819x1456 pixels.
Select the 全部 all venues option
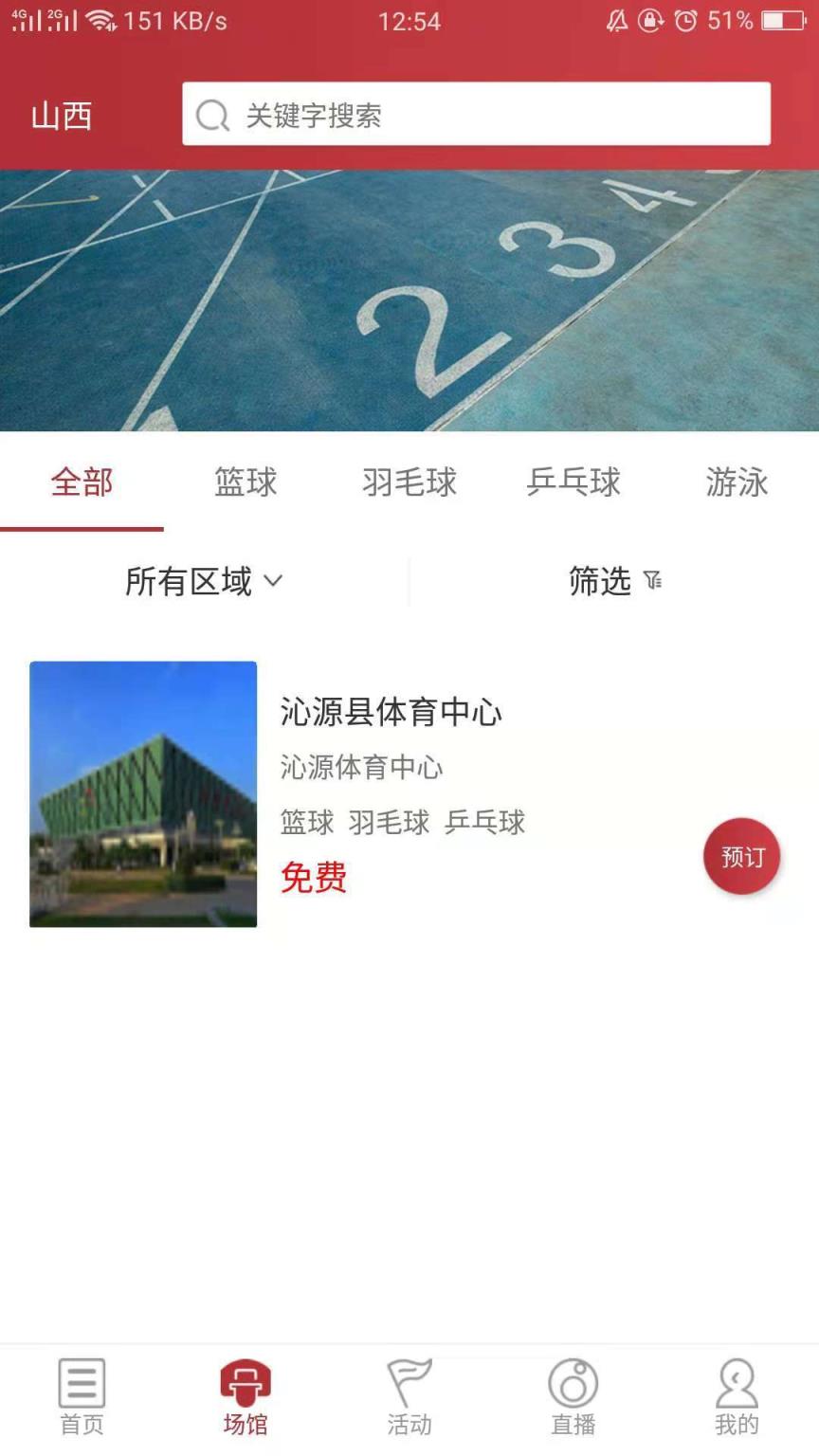click(x=81, y=482)
